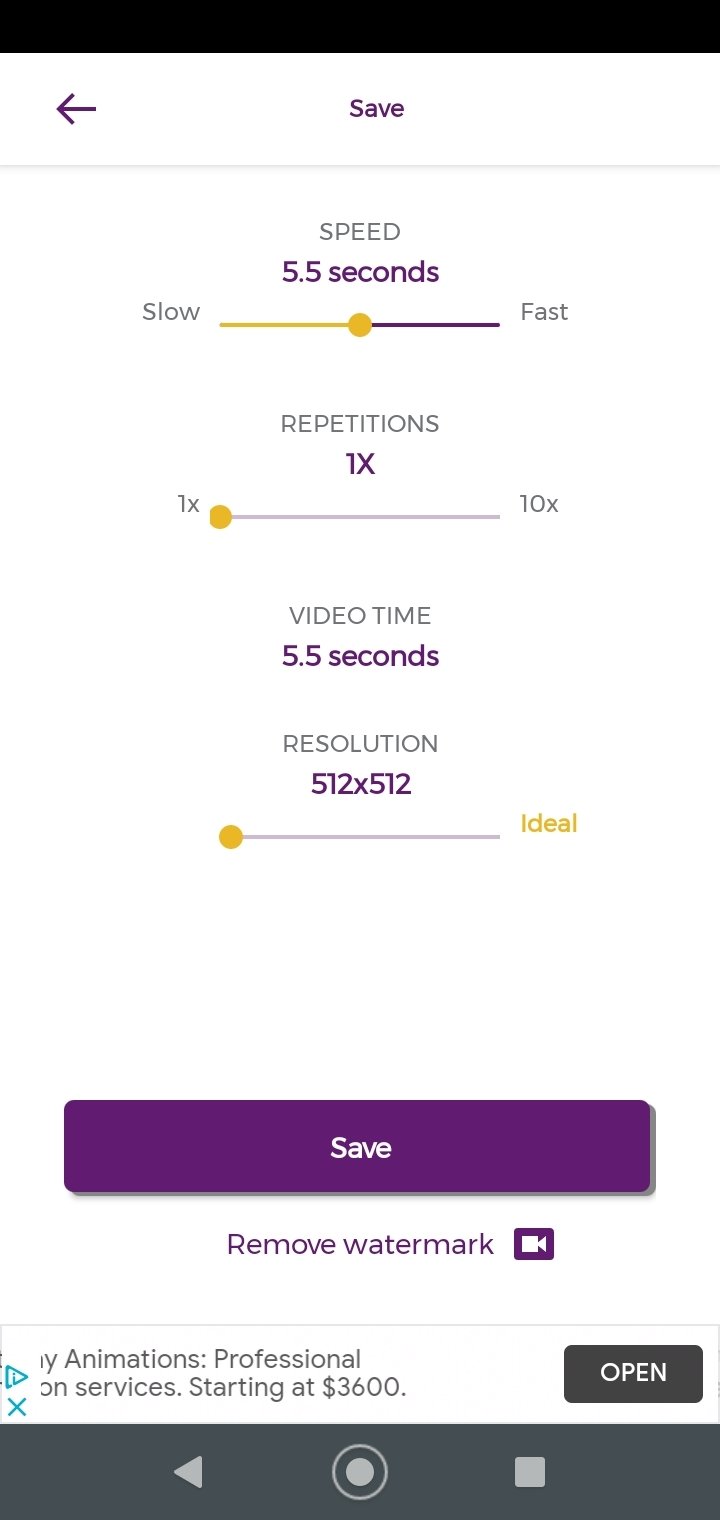Tap the Repetitions slider track
This screenshot has width=720, height=1520.
point(359,517)
